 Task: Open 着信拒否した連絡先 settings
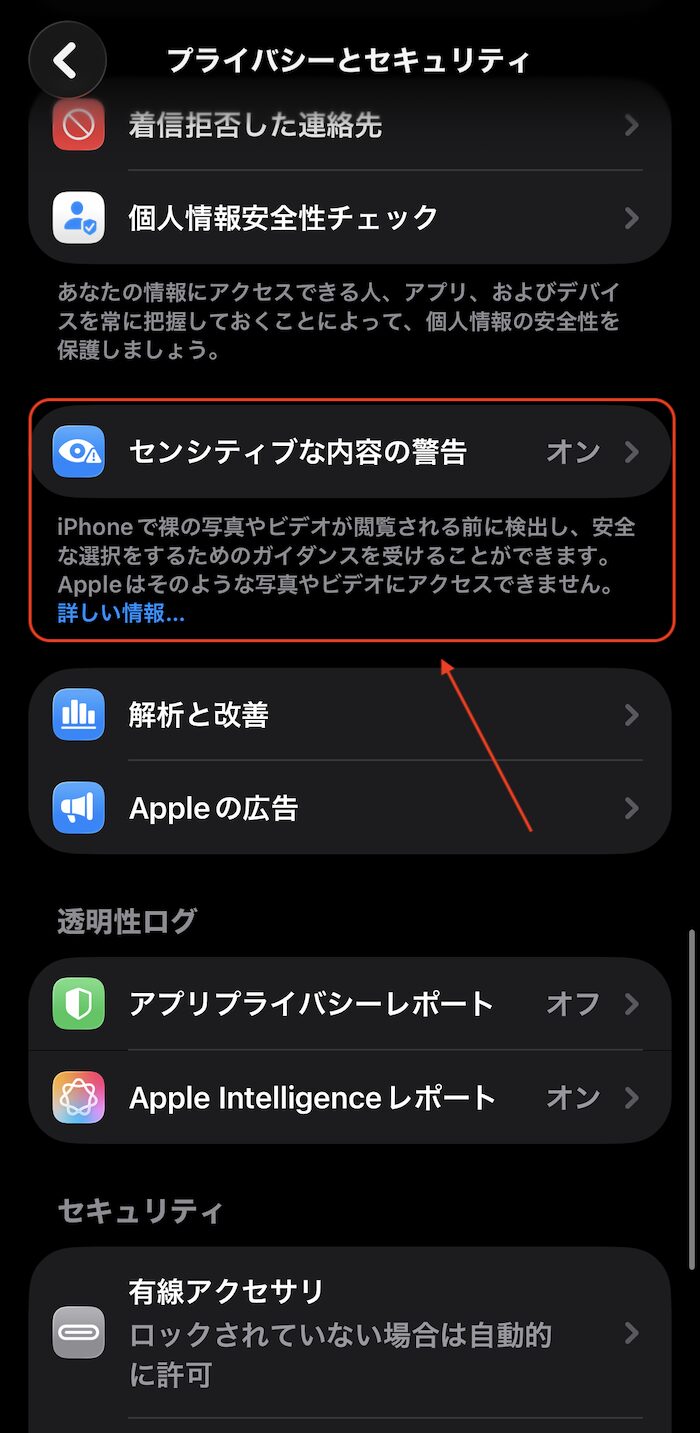click(x=350, y=125)
